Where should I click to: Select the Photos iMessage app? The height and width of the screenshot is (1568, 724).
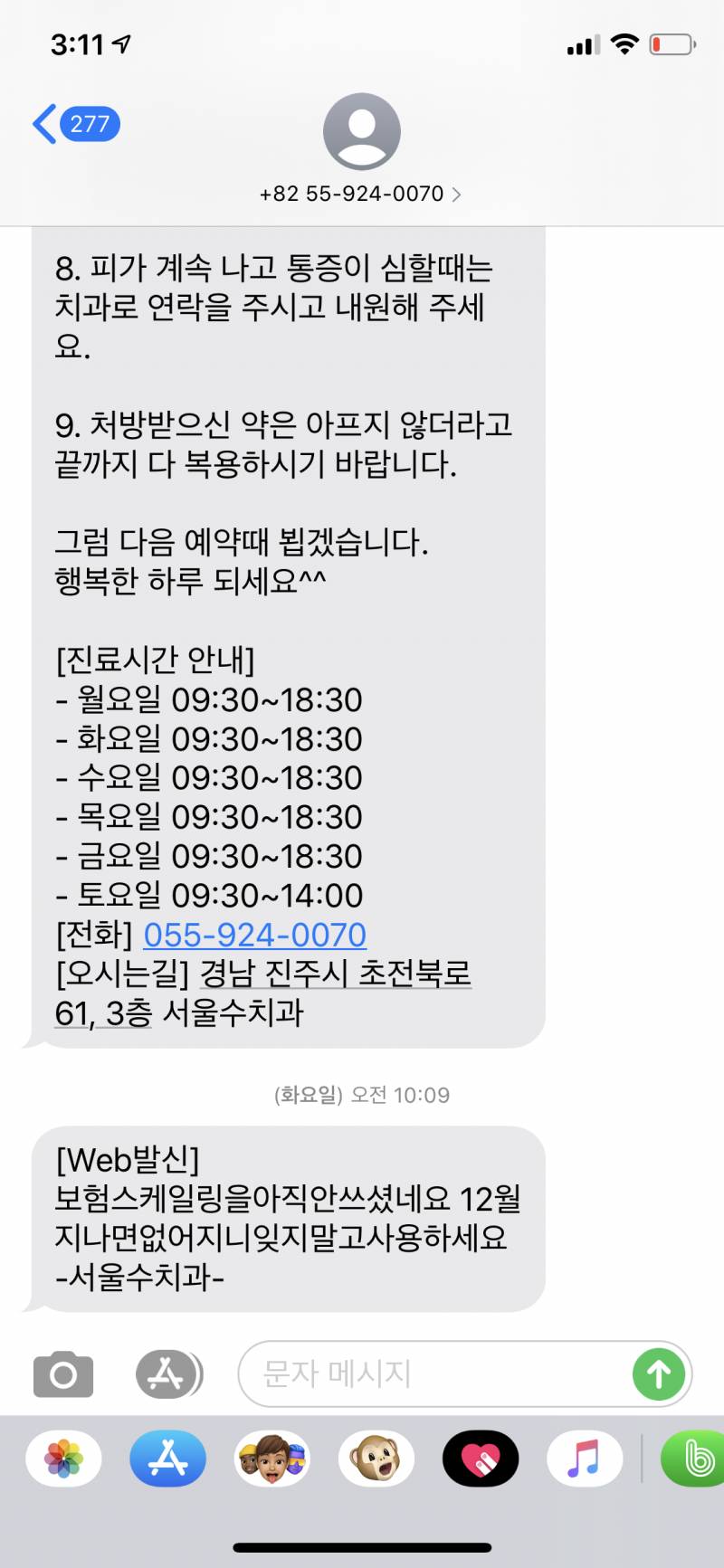pos(62,1458)
